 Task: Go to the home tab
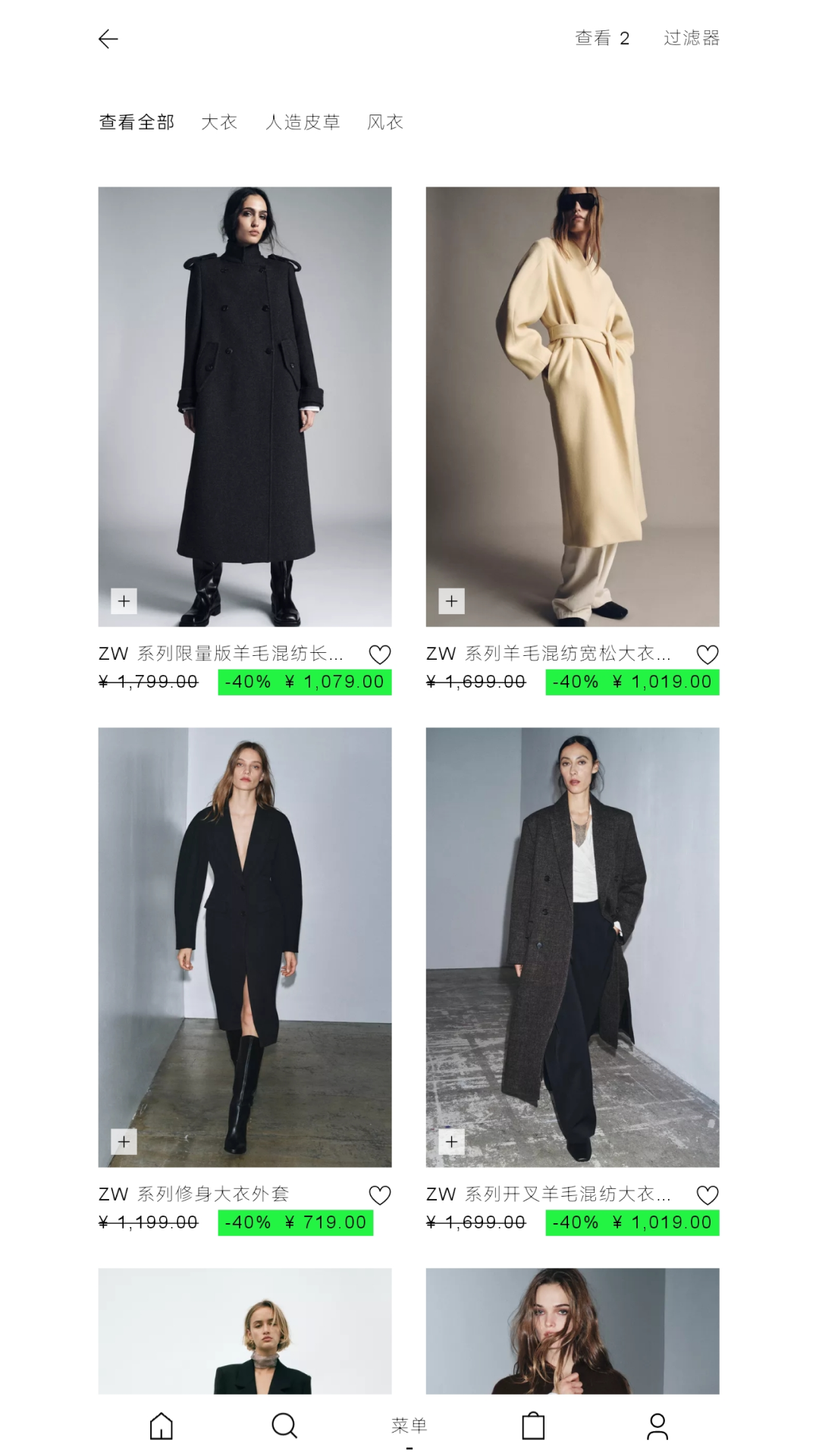tap(161, 1426)
